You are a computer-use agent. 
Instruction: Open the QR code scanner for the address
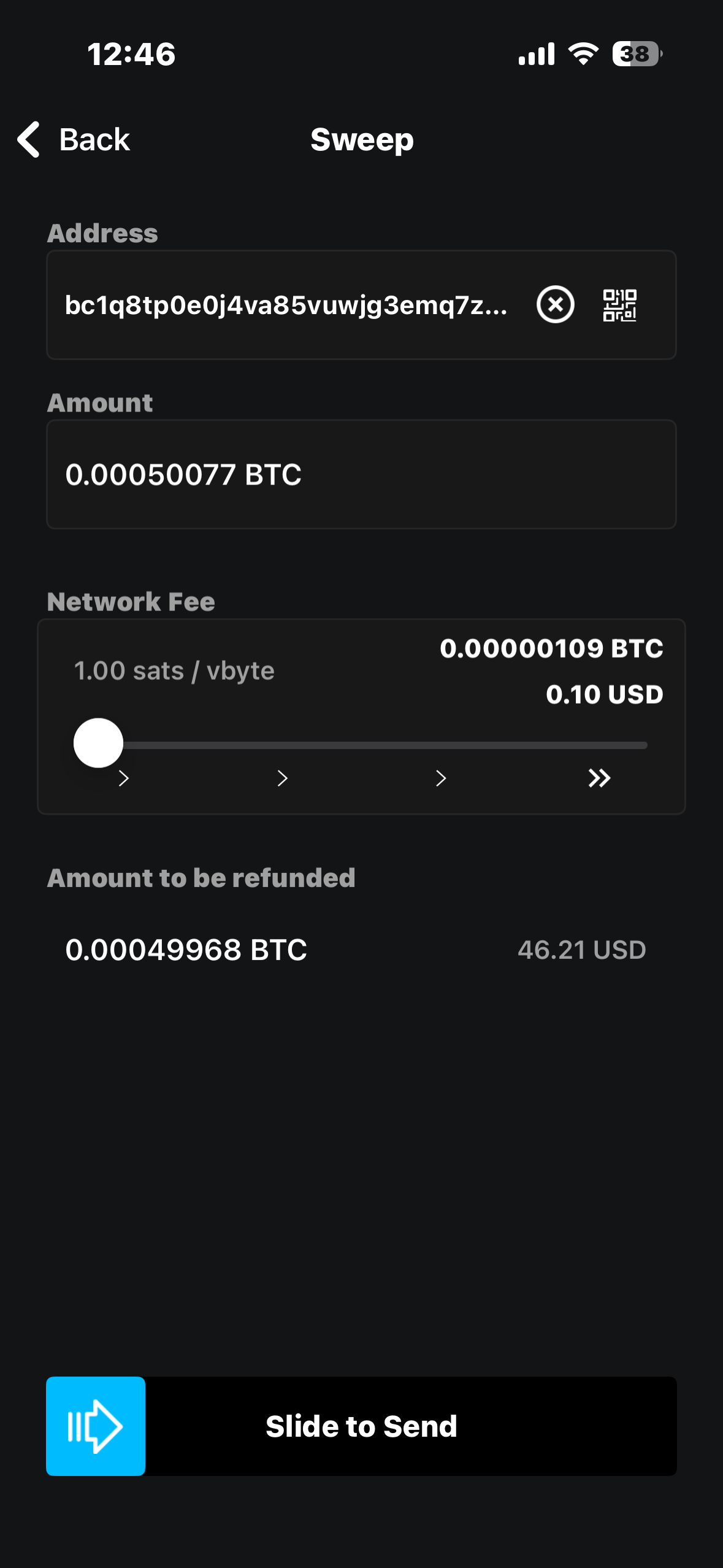tap(619, 304)
